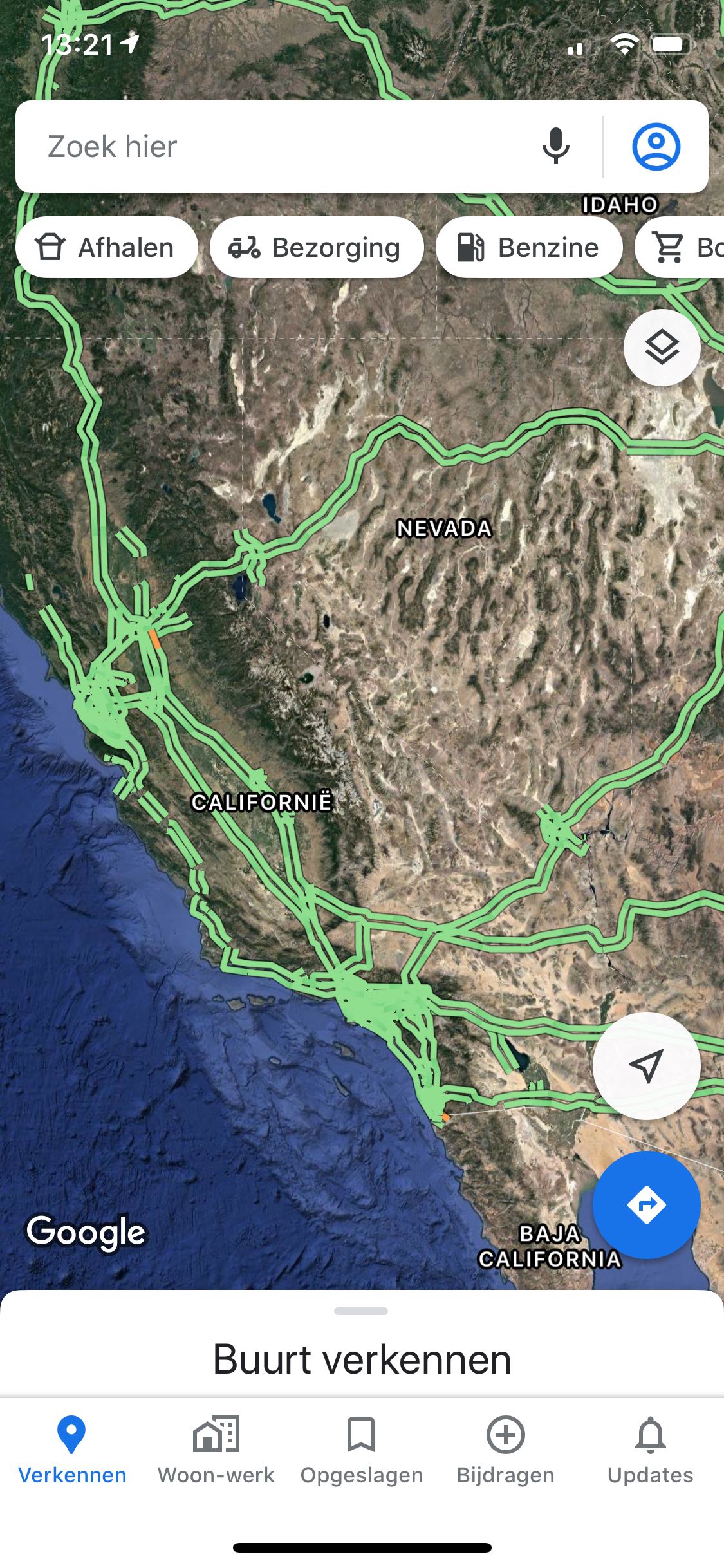Center map on my location
This screenshot has width=724, height=1568.
pyautogui.click(x=646, y=1066)
